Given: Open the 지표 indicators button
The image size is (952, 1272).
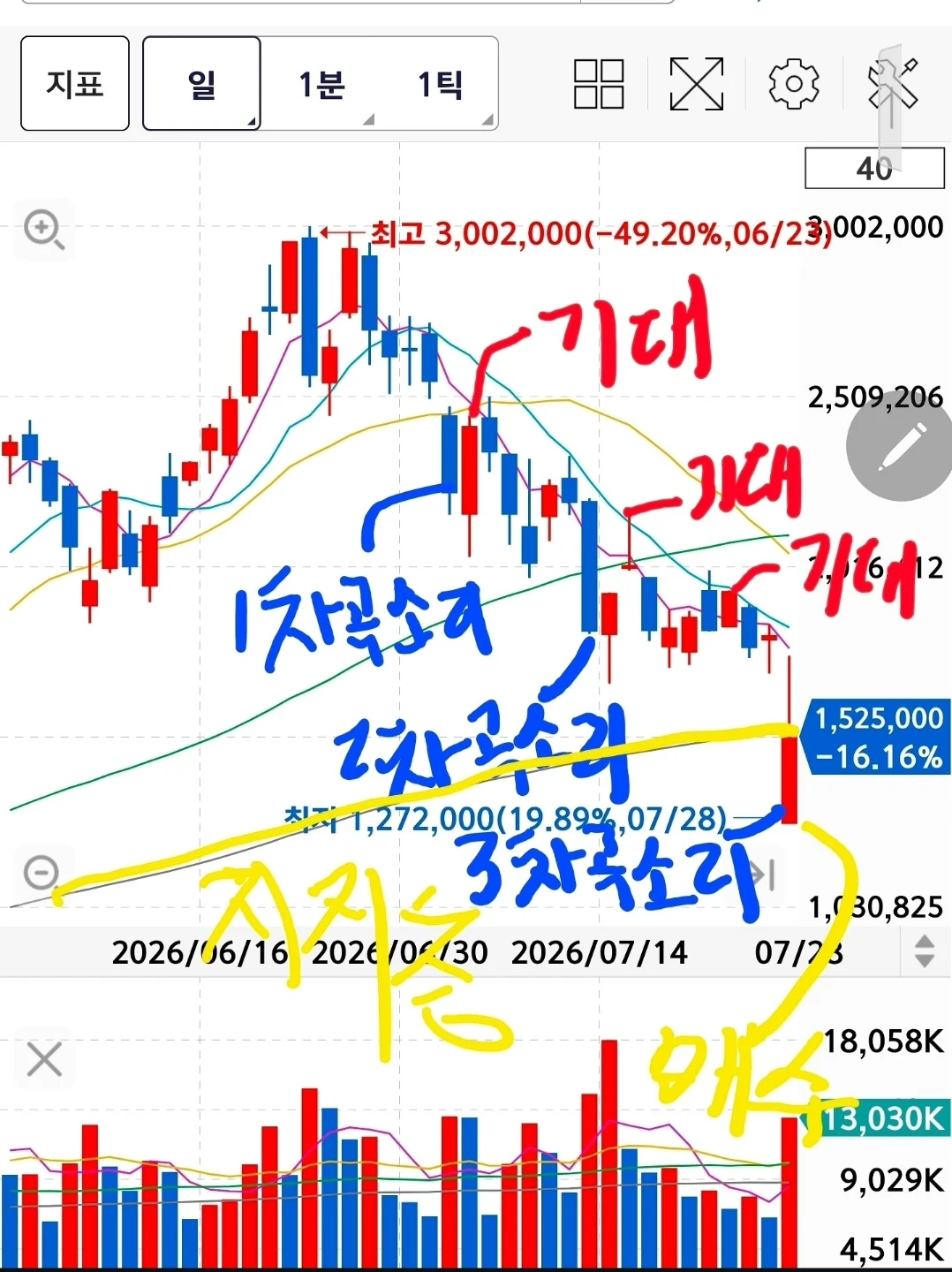Looking at the screenshot, I should (x=75, y=84).
